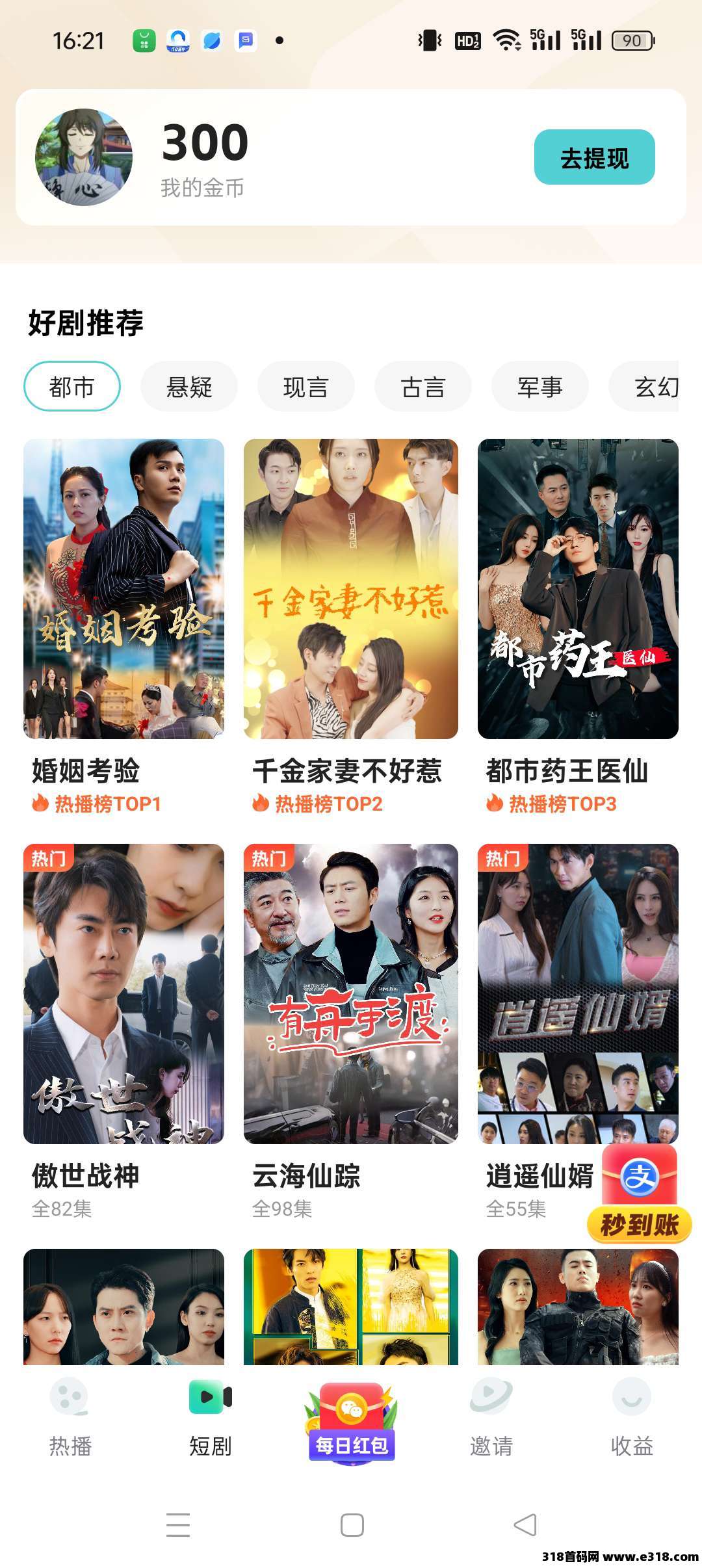Select the 都市 genre chip
Viewport: 702px width, 1568px height.
[72, 387]
